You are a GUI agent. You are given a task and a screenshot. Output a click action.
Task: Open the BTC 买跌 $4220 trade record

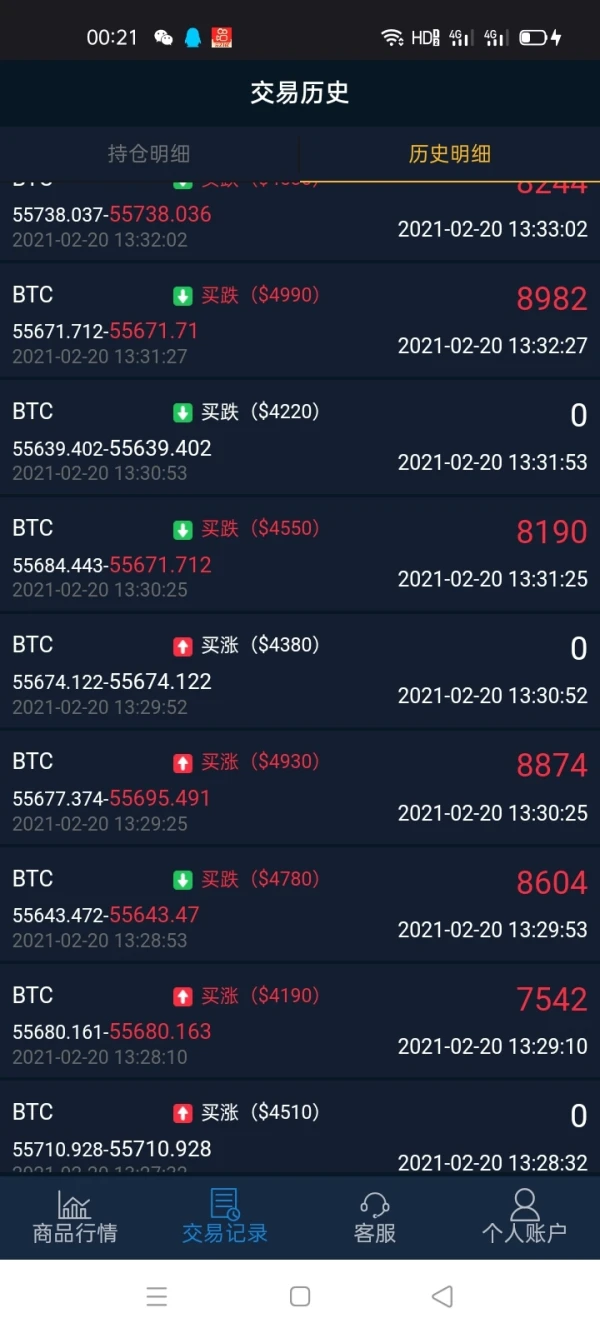coord(300,439)
